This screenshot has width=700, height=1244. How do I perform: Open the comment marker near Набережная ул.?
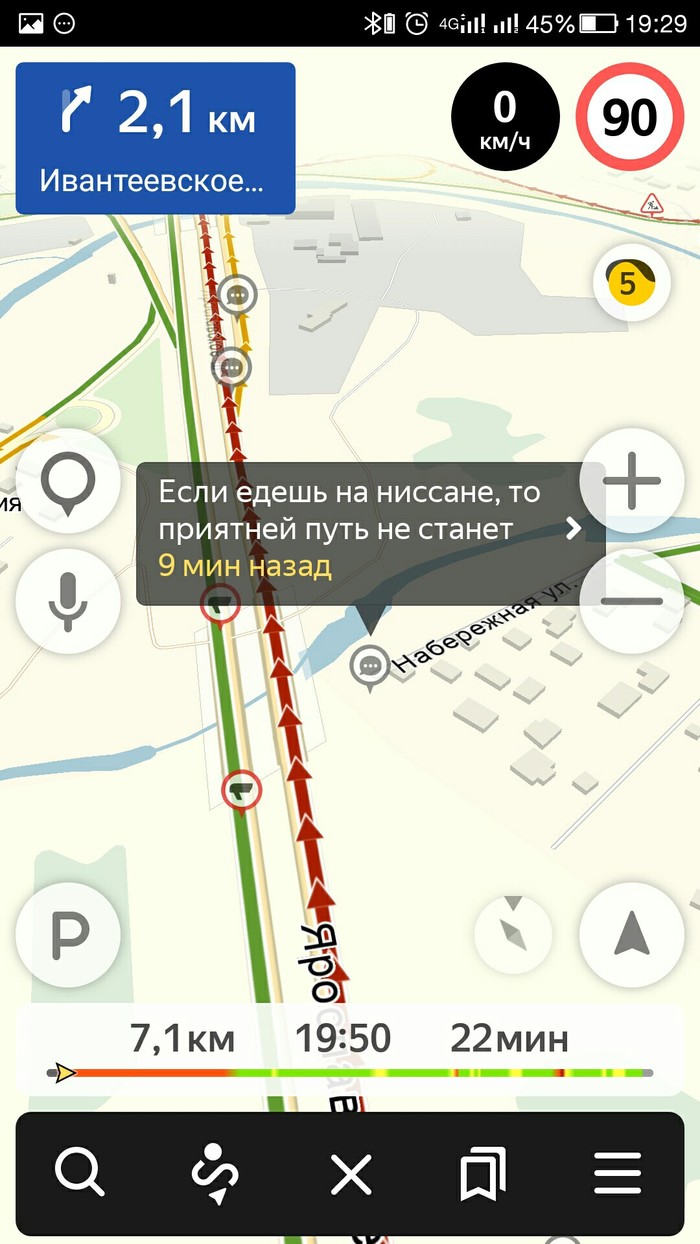[372, 664]
